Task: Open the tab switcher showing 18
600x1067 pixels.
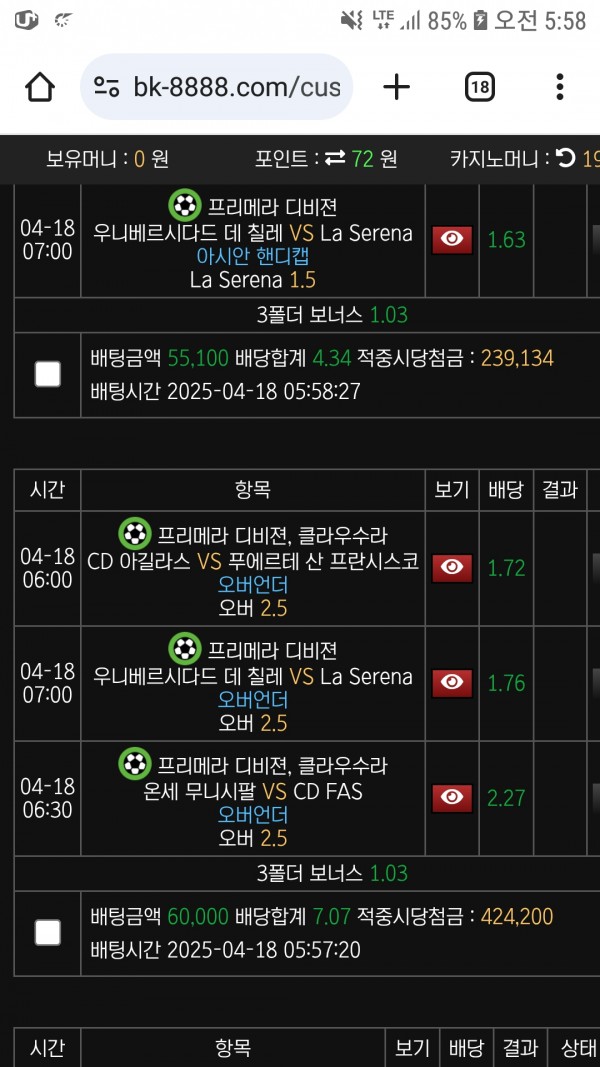Action: [480, 87]
